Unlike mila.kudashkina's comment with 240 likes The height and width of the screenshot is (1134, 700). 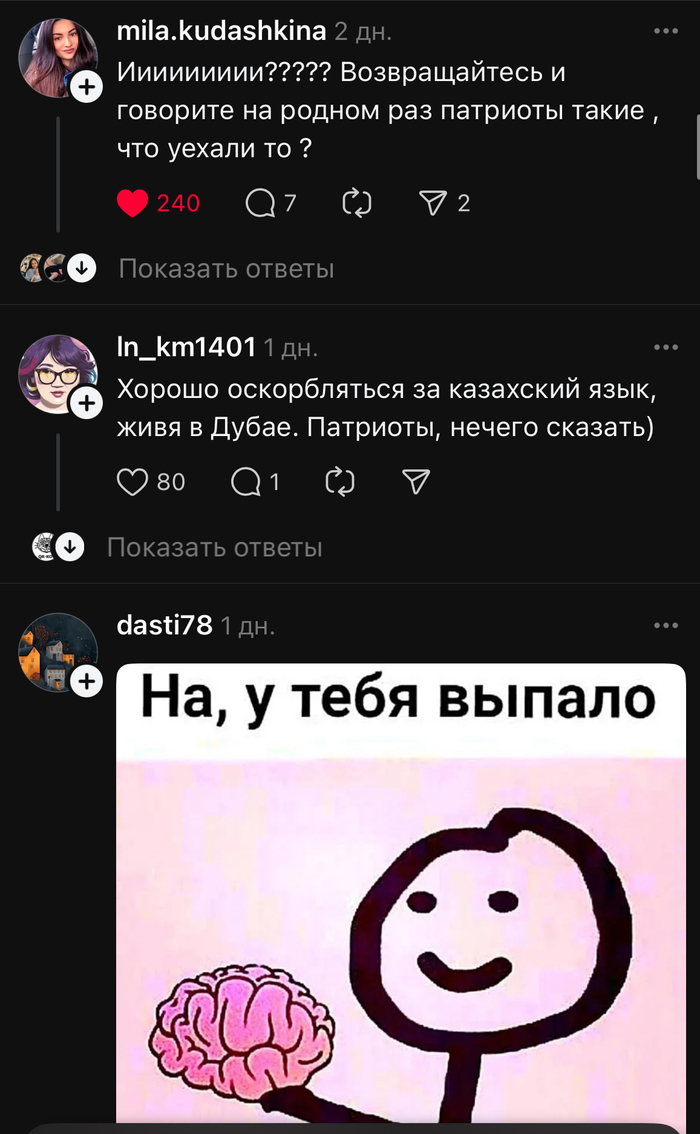[133, 203]
